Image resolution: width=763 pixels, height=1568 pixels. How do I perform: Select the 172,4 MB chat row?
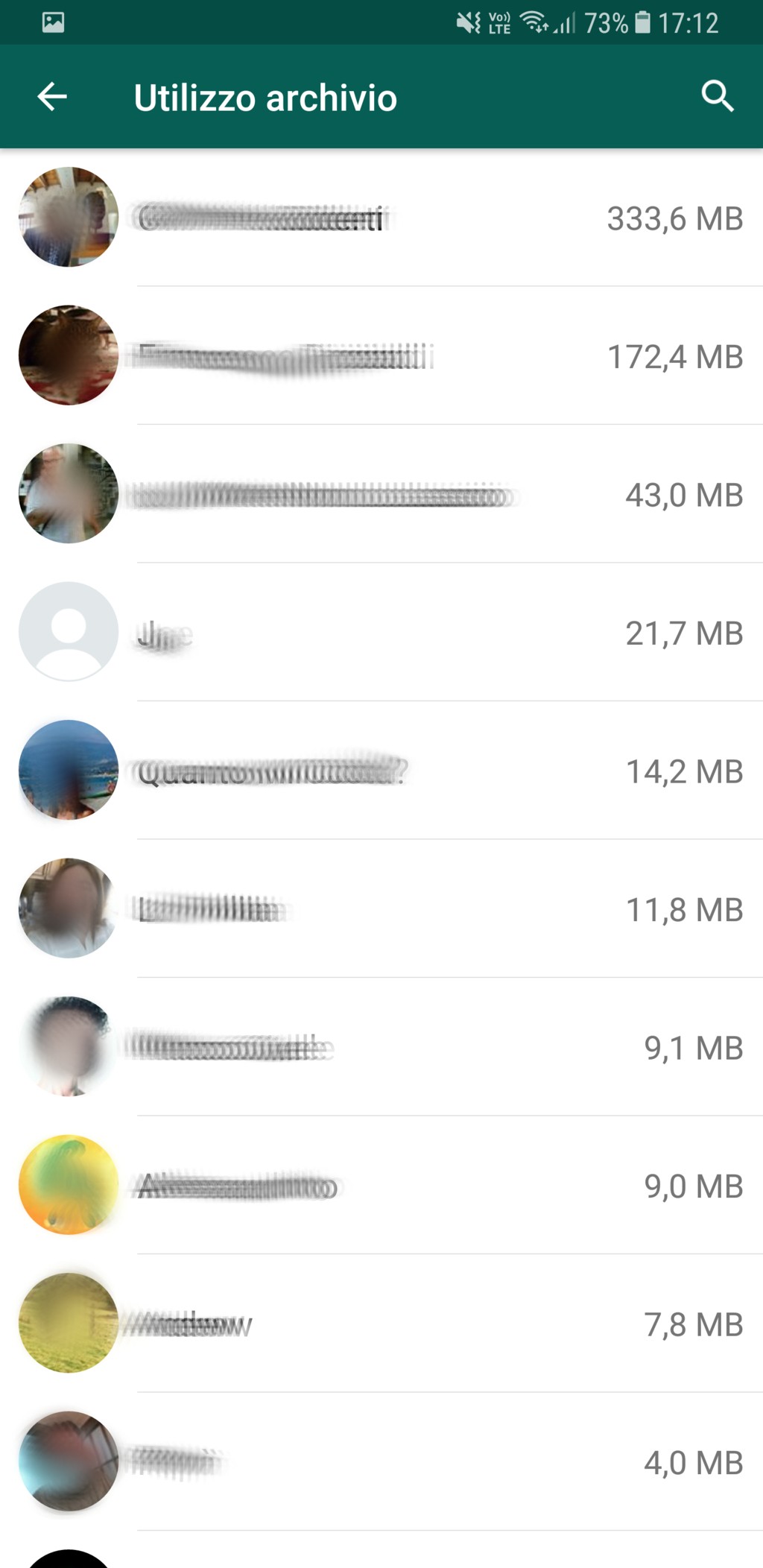click(381, 356)
